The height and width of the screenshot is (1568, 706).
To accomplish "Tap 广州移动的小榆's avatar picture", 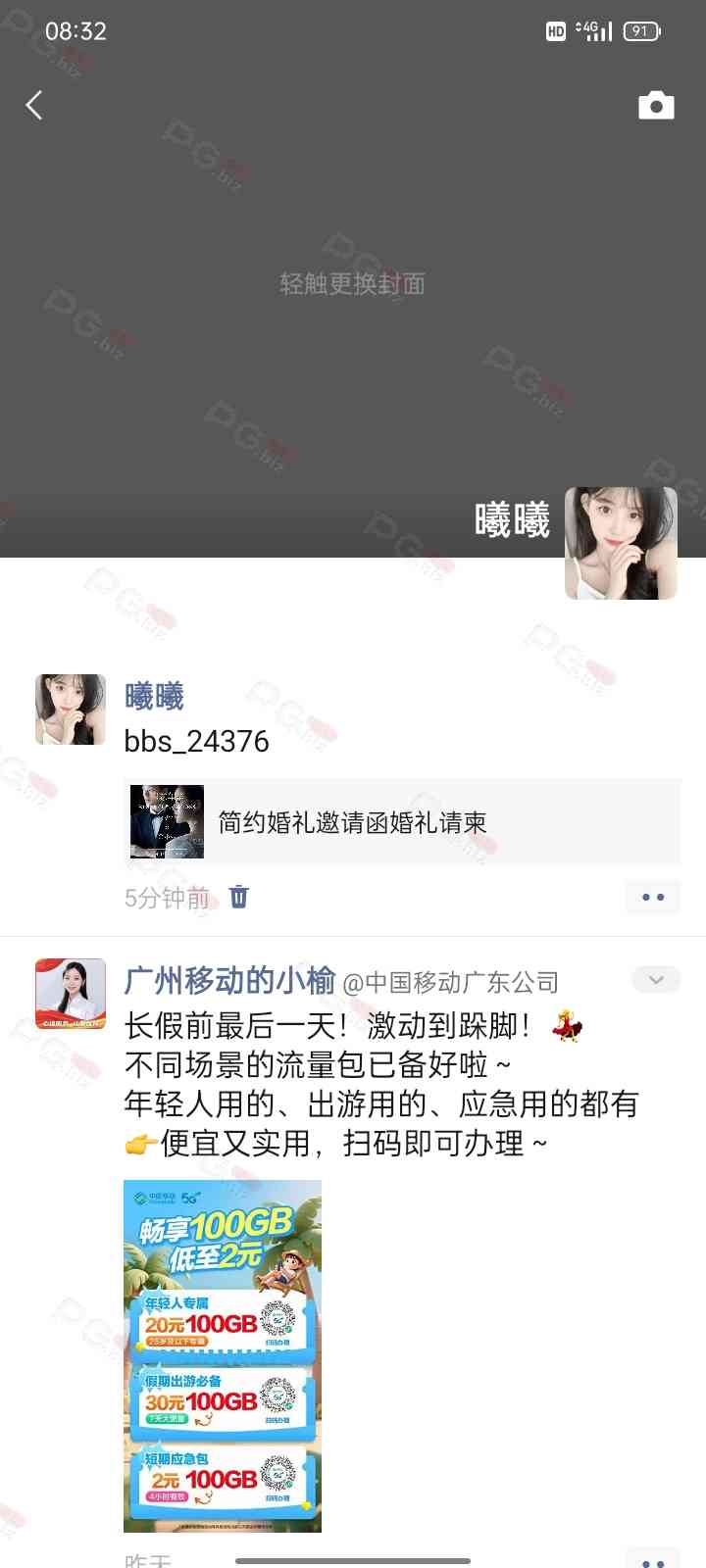I will click(71, 994).
